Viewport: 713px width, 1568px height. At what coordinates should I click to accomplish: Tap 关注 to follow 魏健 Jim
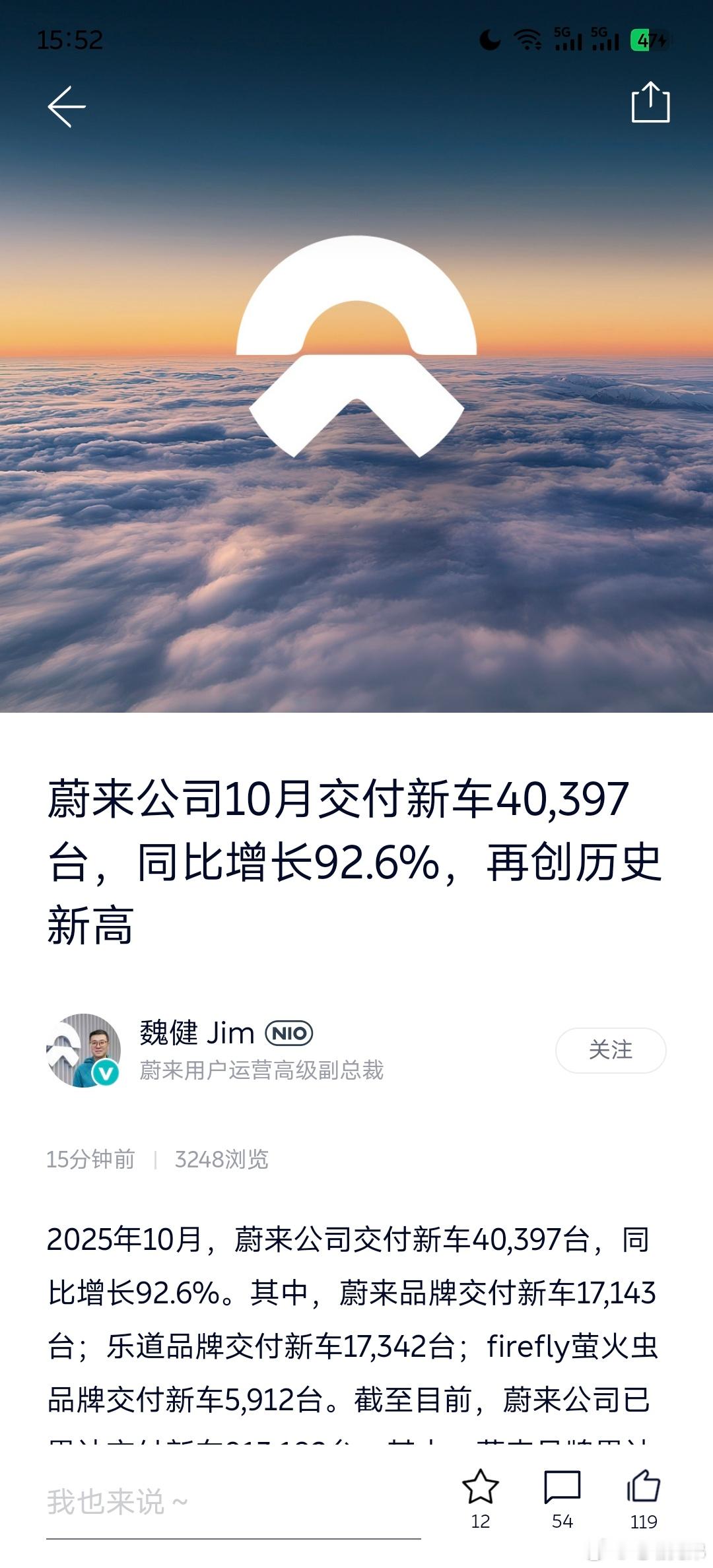pyautogui.click(x=611, y=1050)
